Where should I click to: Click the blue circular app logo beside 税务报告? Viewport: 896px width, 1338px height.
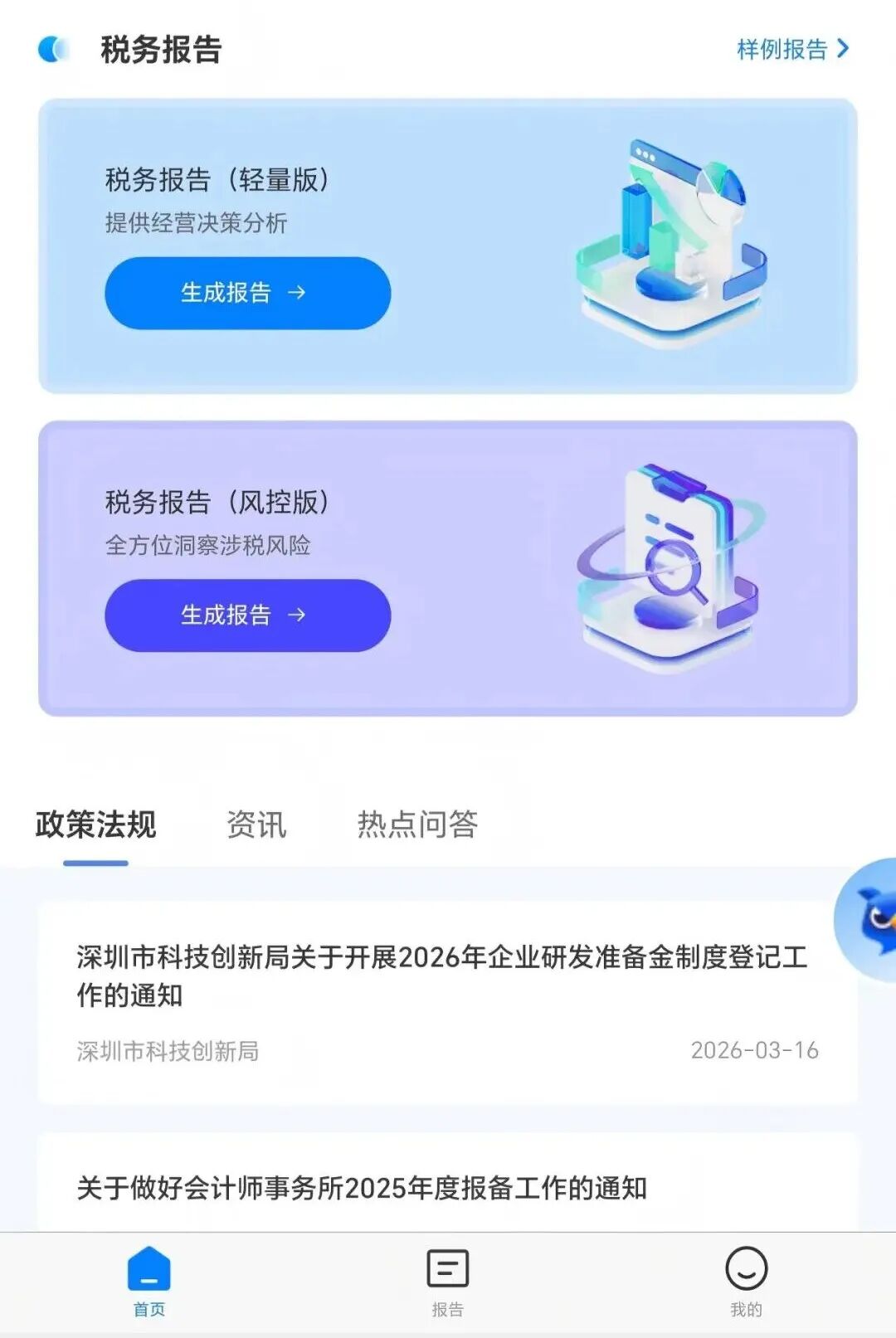pos(52,50)
